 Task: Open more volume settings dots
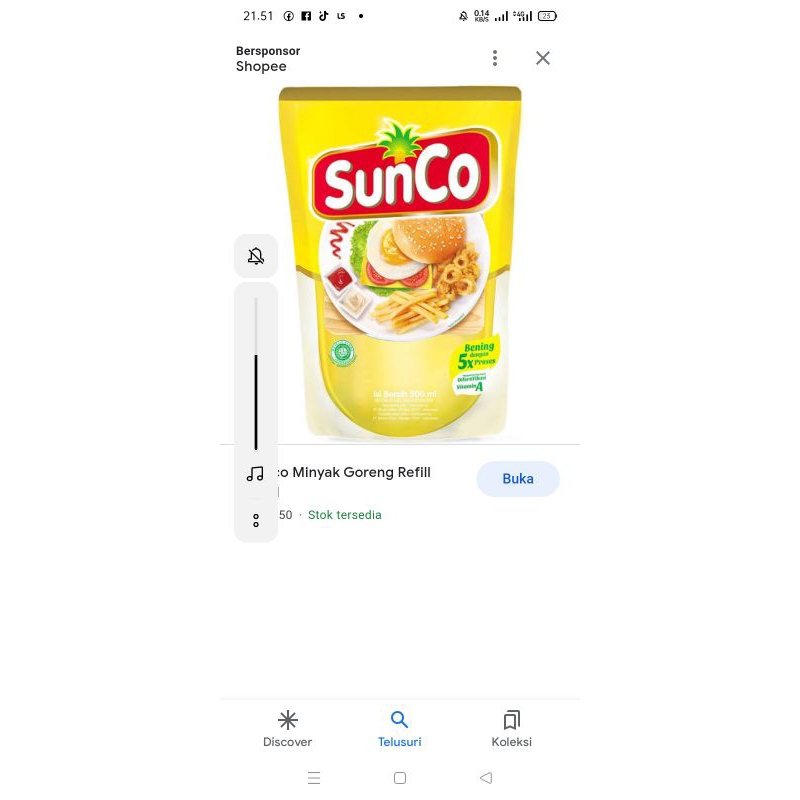pos(256,520)
